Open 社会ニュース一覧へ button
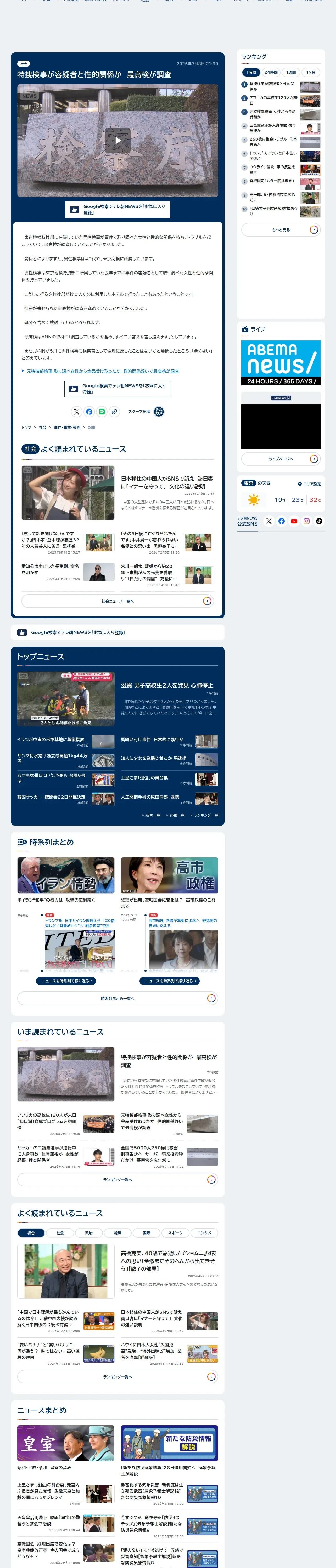The height and width of the screenshot is (1568, 336). (118, 601)
